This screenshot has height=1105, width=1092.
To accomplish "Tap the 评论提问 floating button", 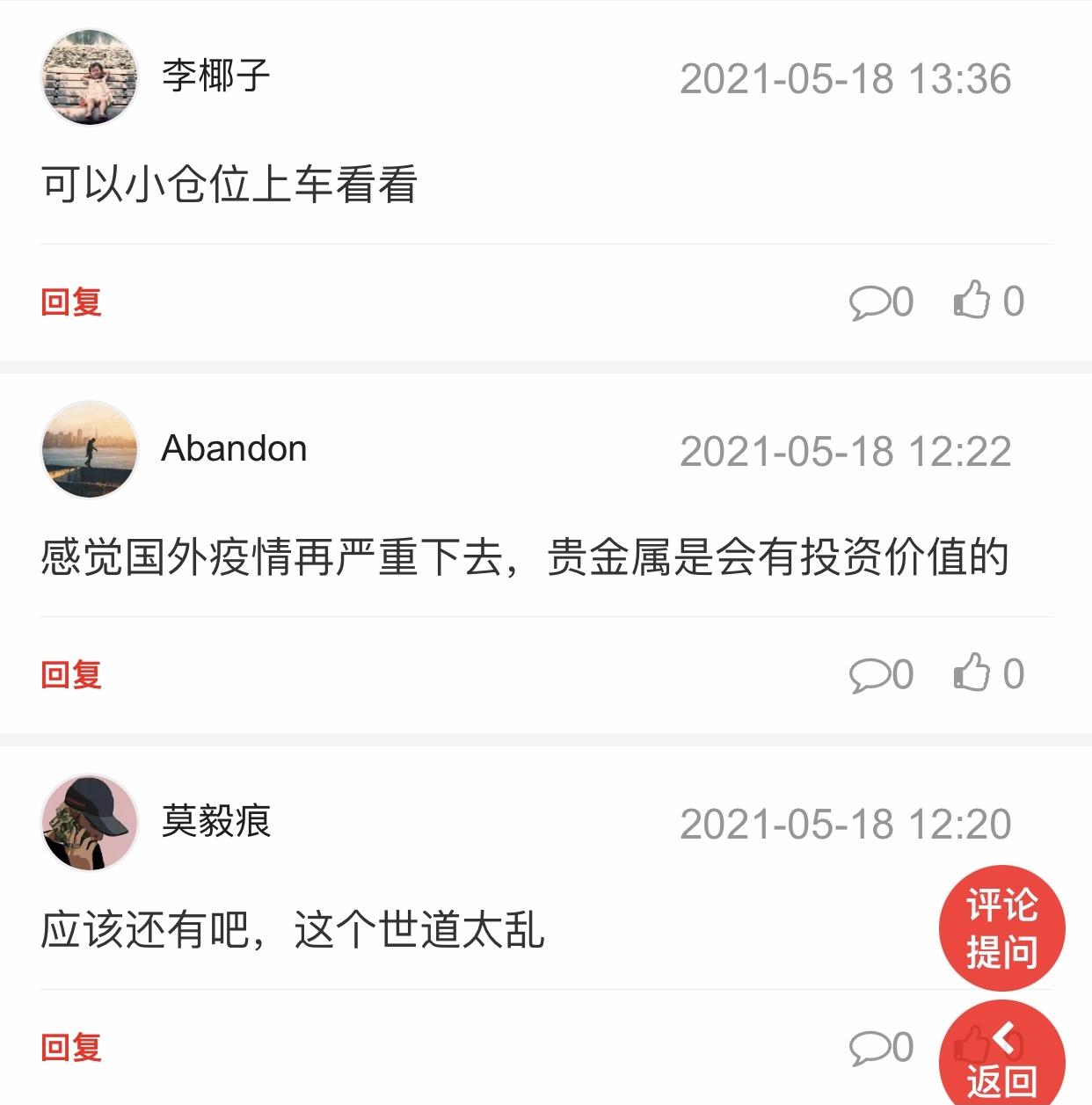I will [x=1001, y=928].
